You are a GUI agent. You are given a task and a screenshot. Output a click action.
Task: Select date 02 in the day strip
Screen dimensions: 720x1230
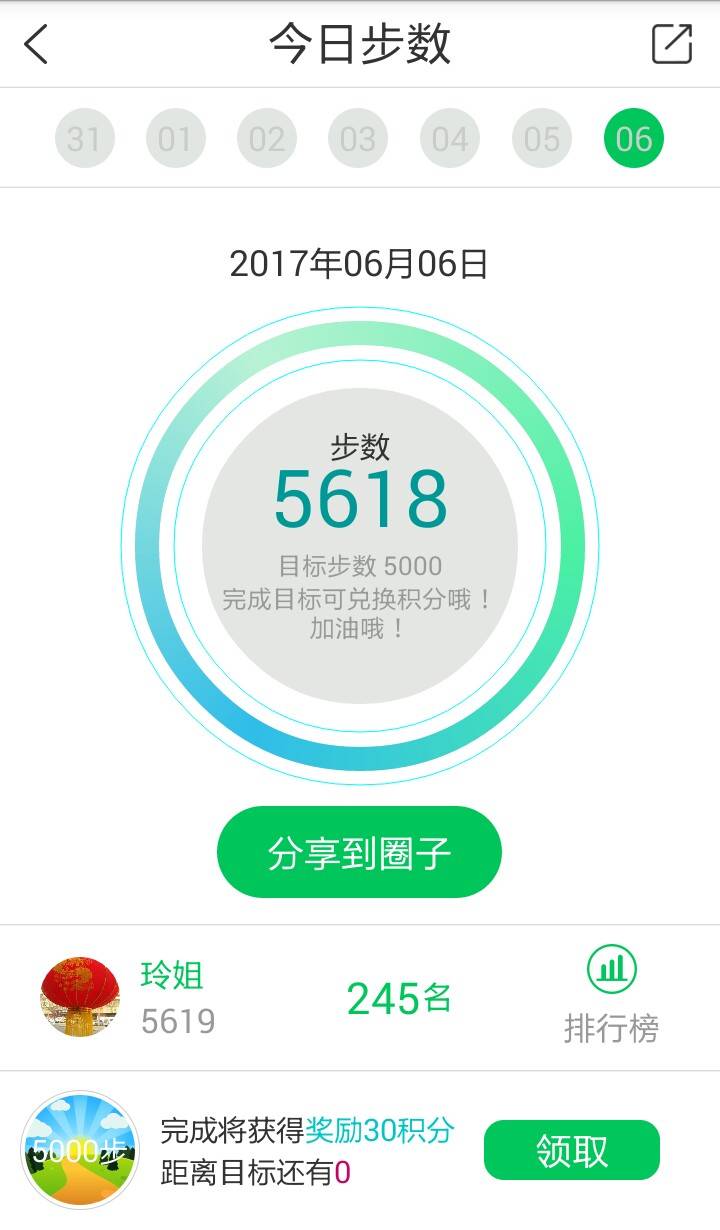[267, 138]
